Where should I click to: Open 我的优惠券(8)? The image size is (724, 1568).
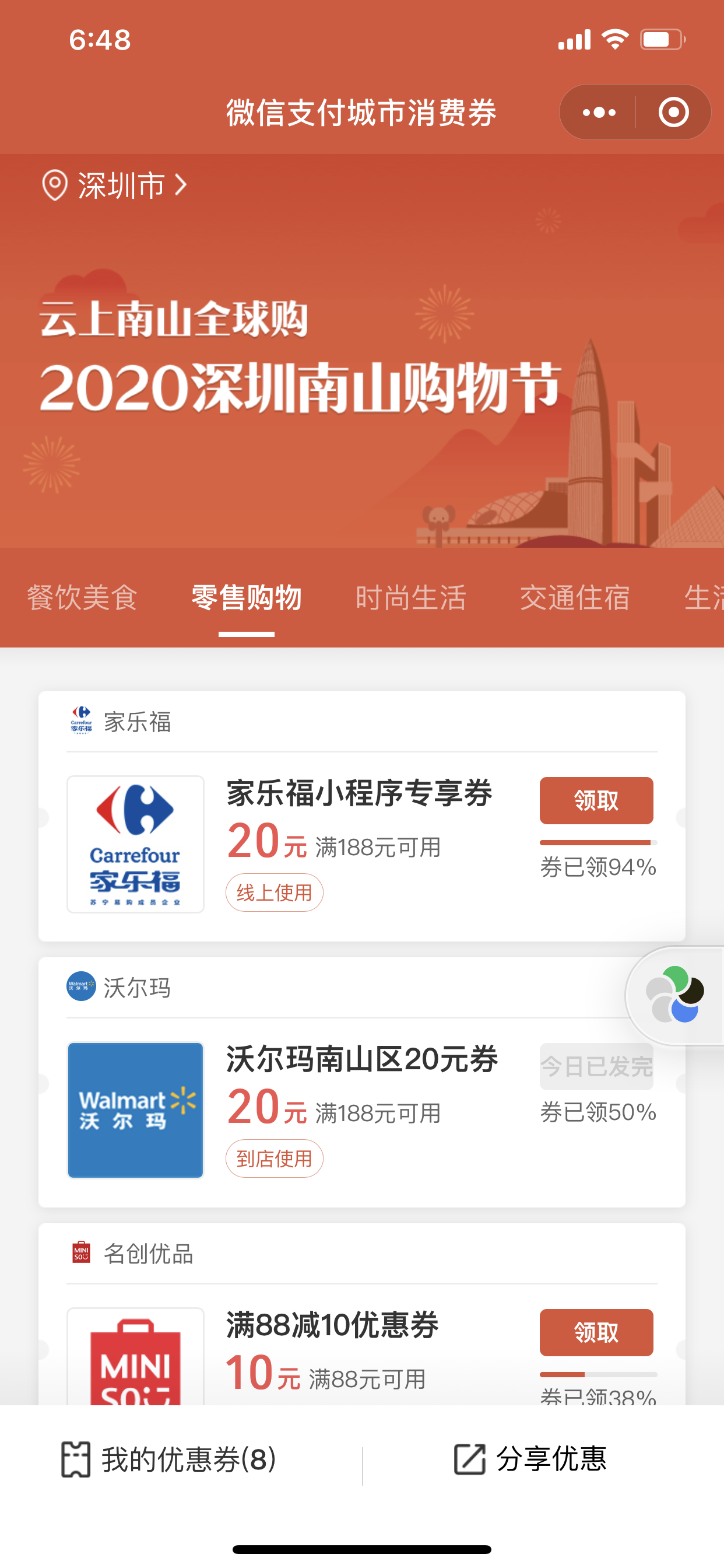(x=169, y=1459)
